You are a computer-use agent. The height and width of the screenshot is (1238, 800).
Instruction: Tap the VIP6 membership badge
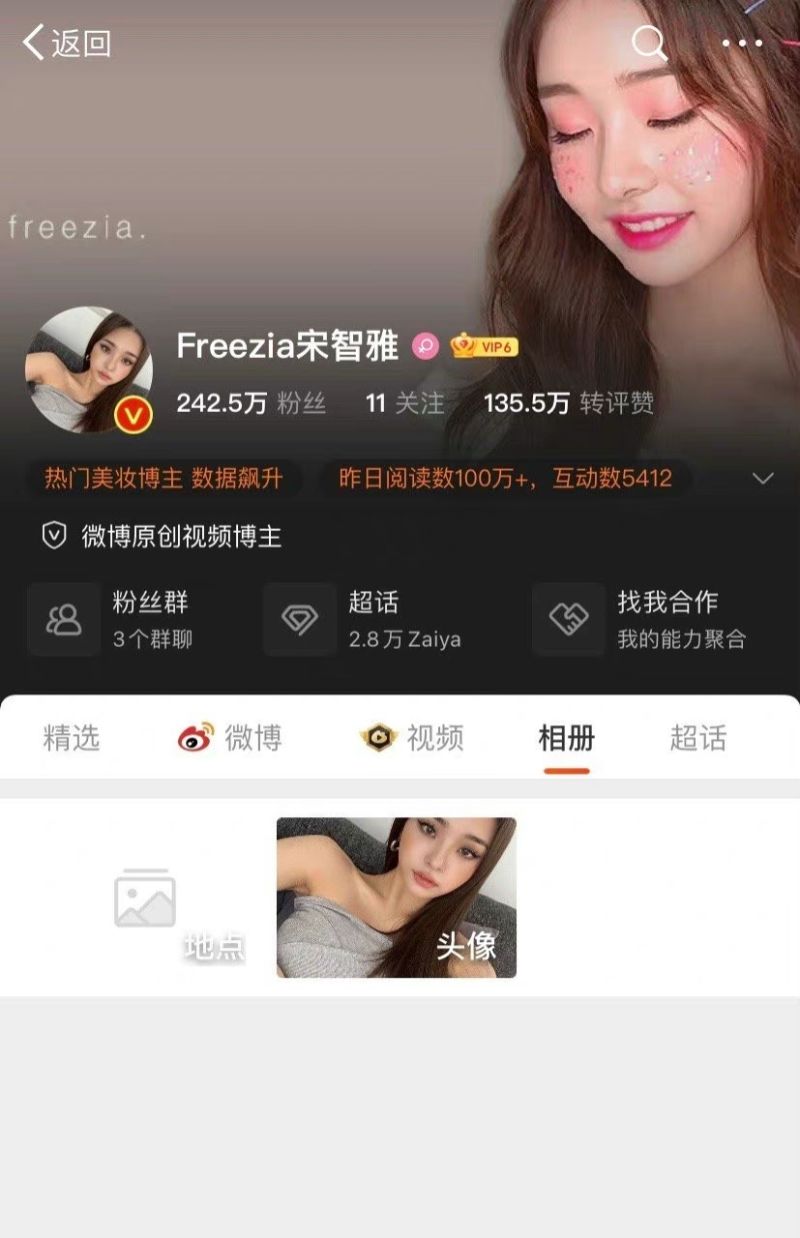coord(484,347)
